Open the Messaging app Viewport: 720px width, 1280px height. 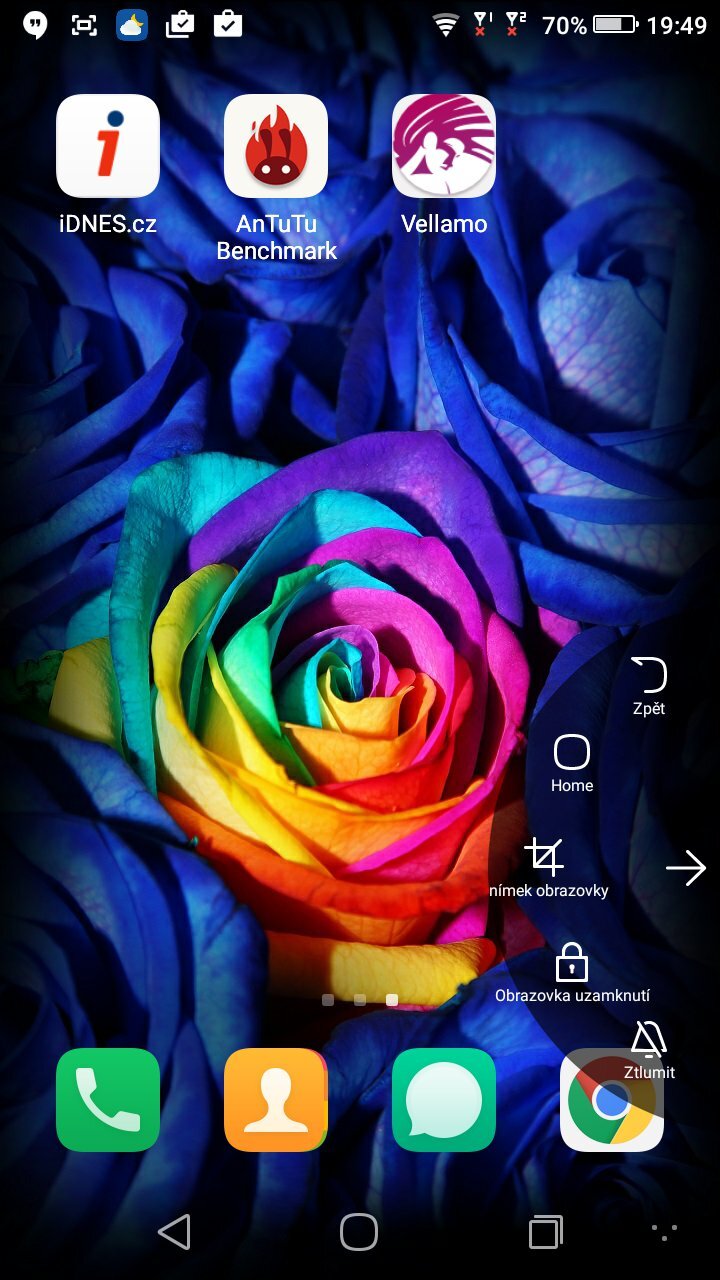coord(443,1100)
